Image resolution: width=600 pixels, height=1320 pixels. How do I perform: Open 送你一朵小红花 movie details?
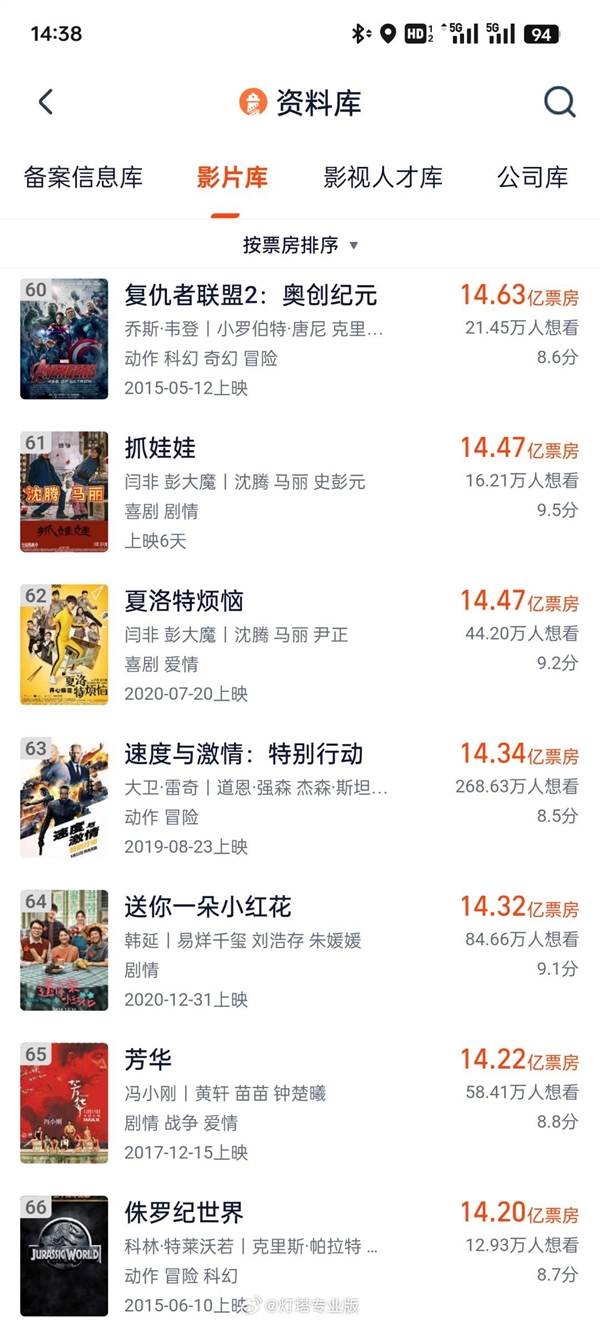click(x=208, y=907)
